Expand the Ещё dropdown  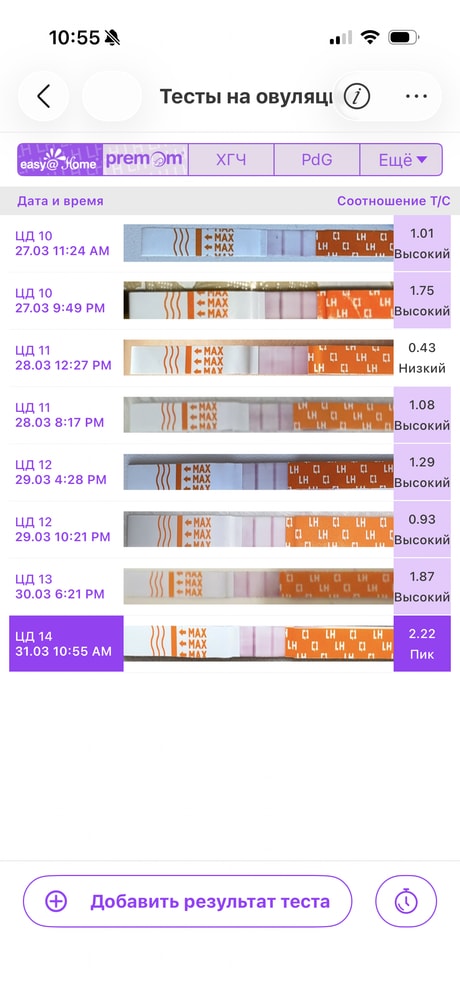(401, 159)
